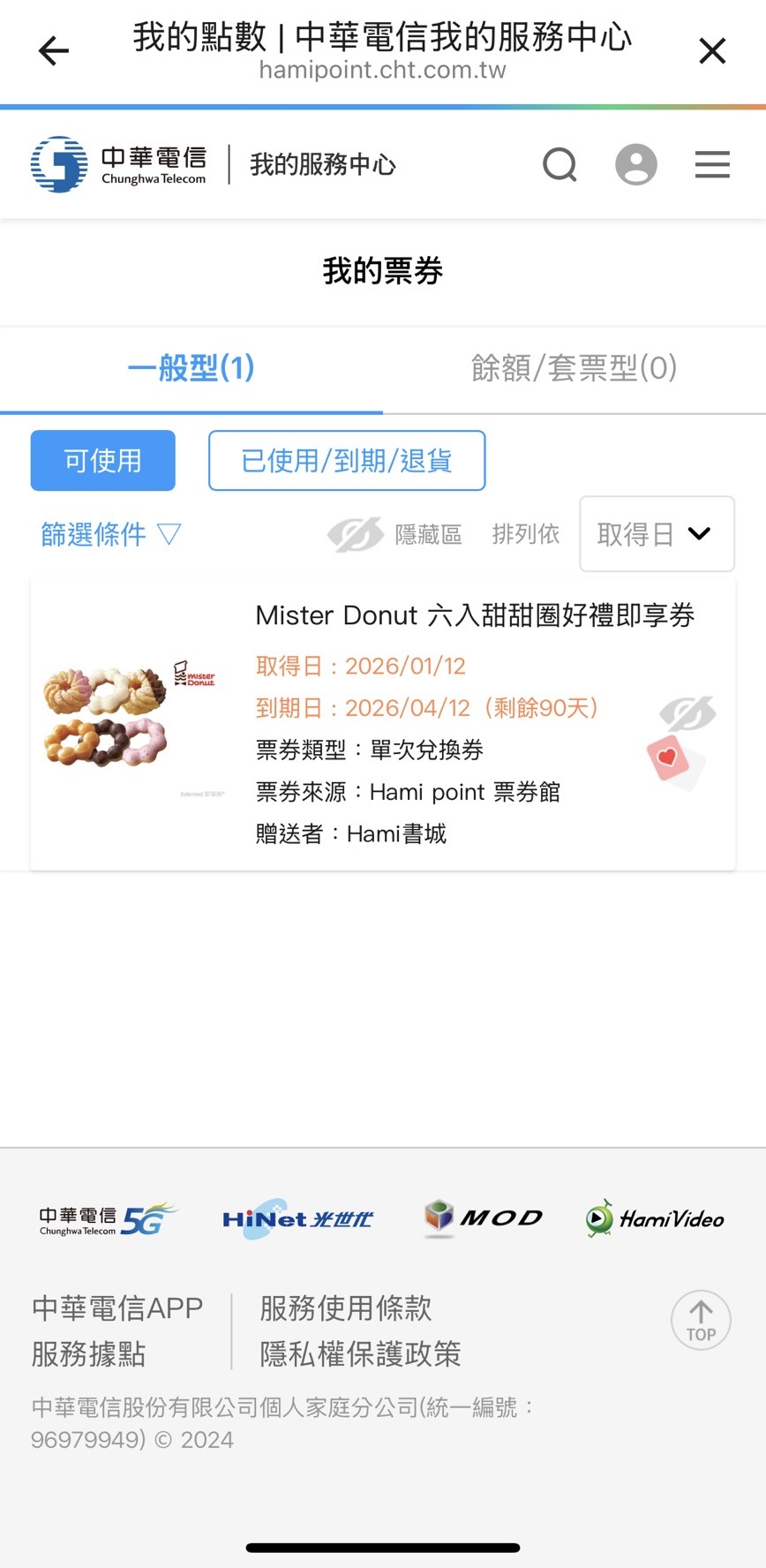766x1568 pixels.
Task: Open the 隱私權保護政策 link
Action: pyautogui.click(x=360, y=1354)
